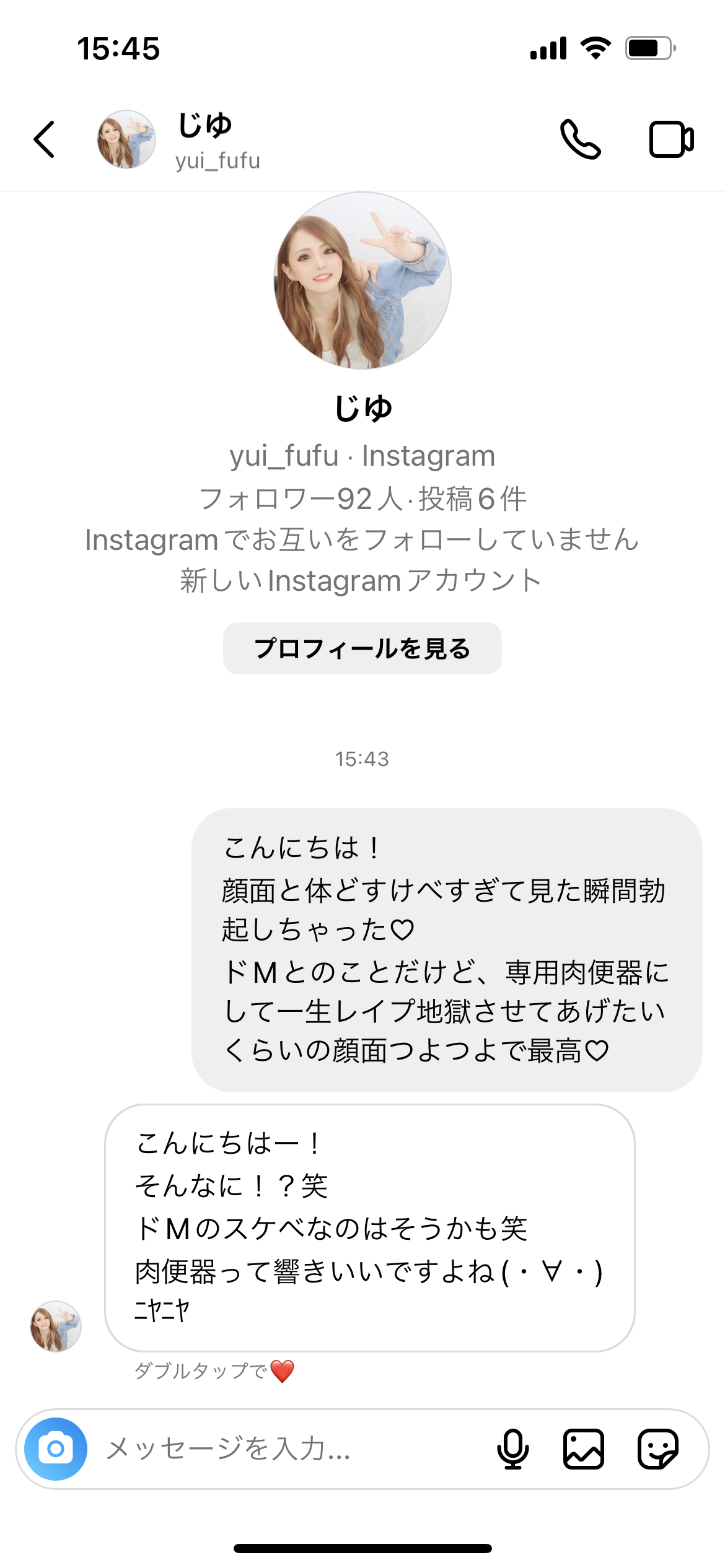Start a voice call with じゆ
The image size is (725, 1568).
point(581,139)
